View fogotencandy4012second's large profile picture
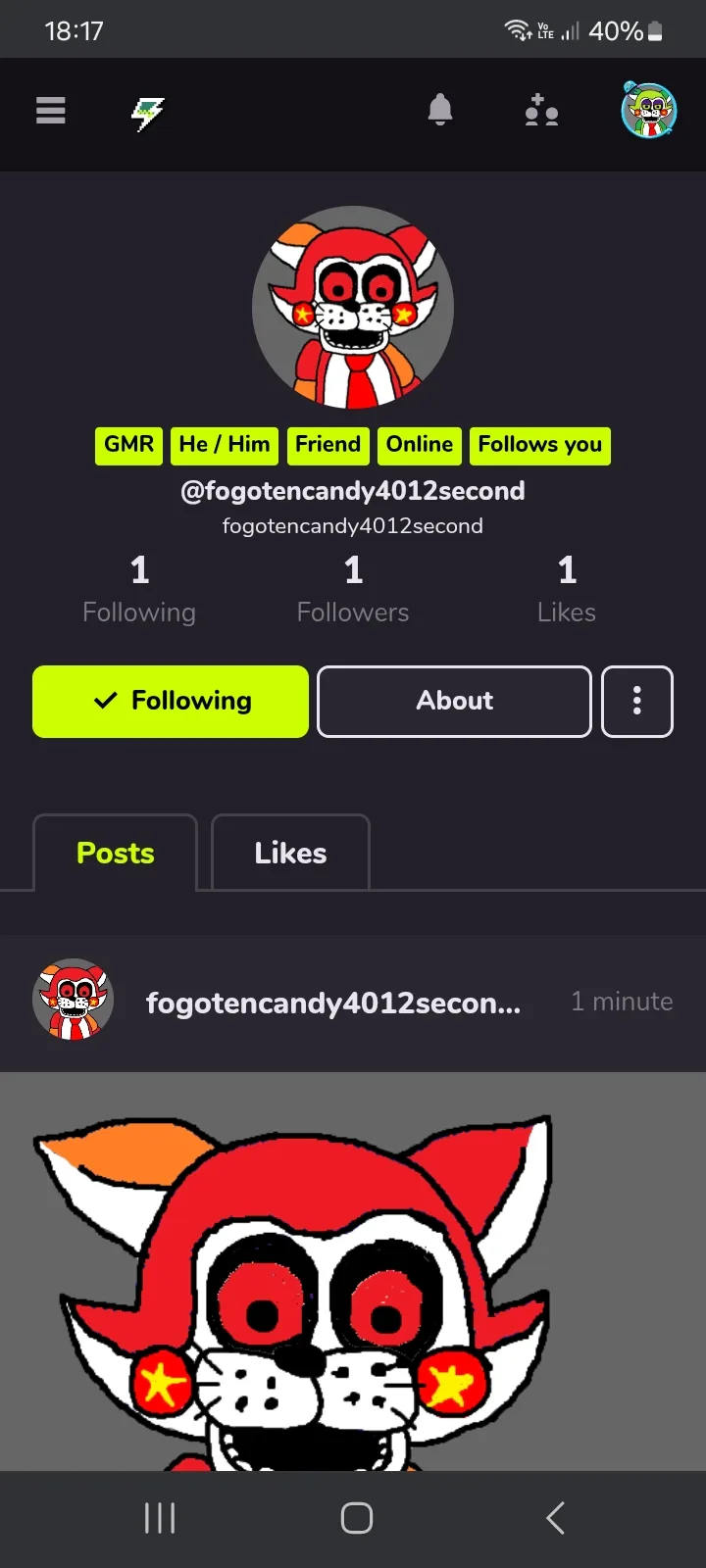706x1568 pixels. tap(353, 307)
